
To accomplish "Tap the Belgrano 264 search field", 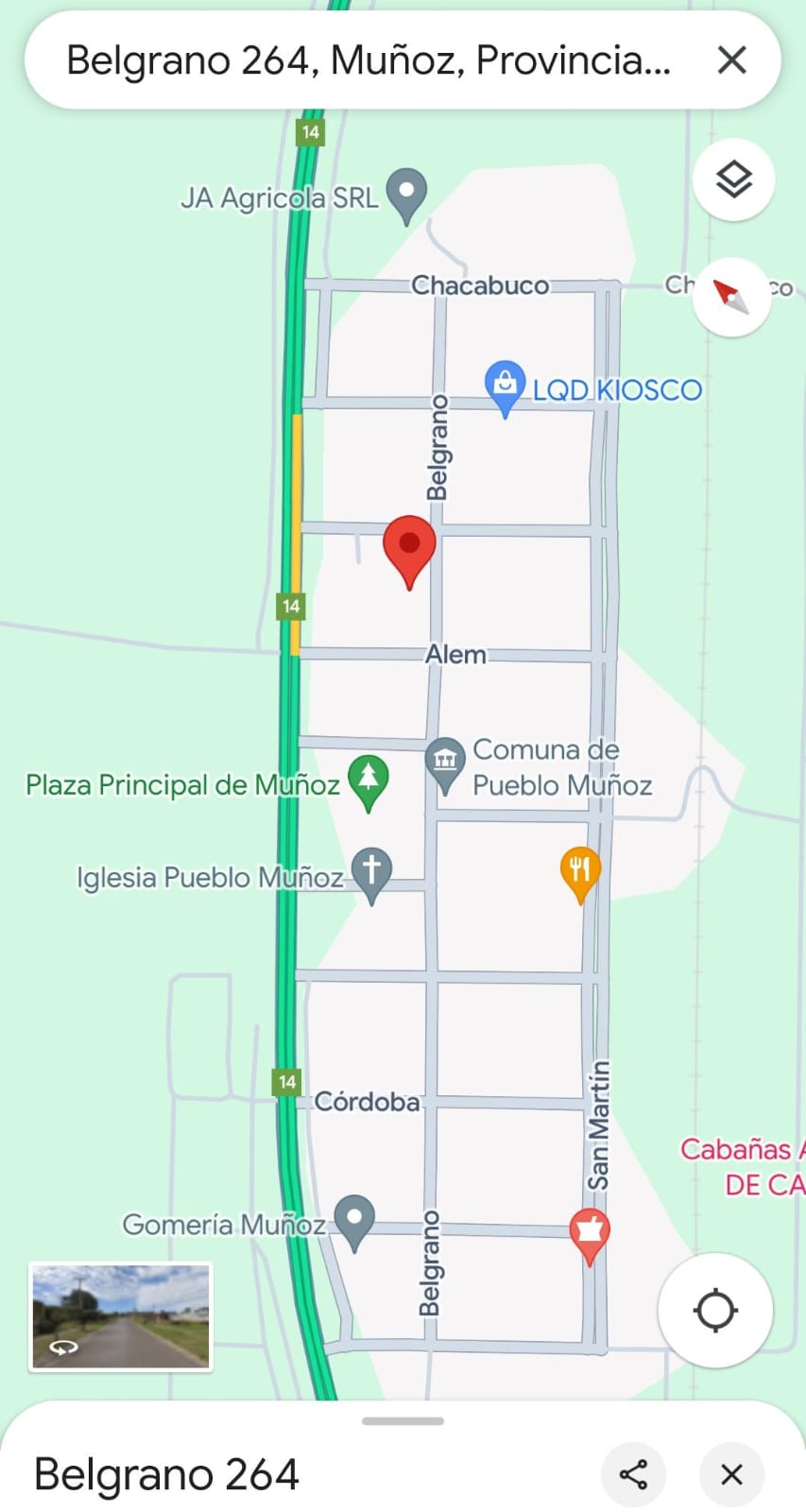I will pyautogui.click(x=369, y=60).
